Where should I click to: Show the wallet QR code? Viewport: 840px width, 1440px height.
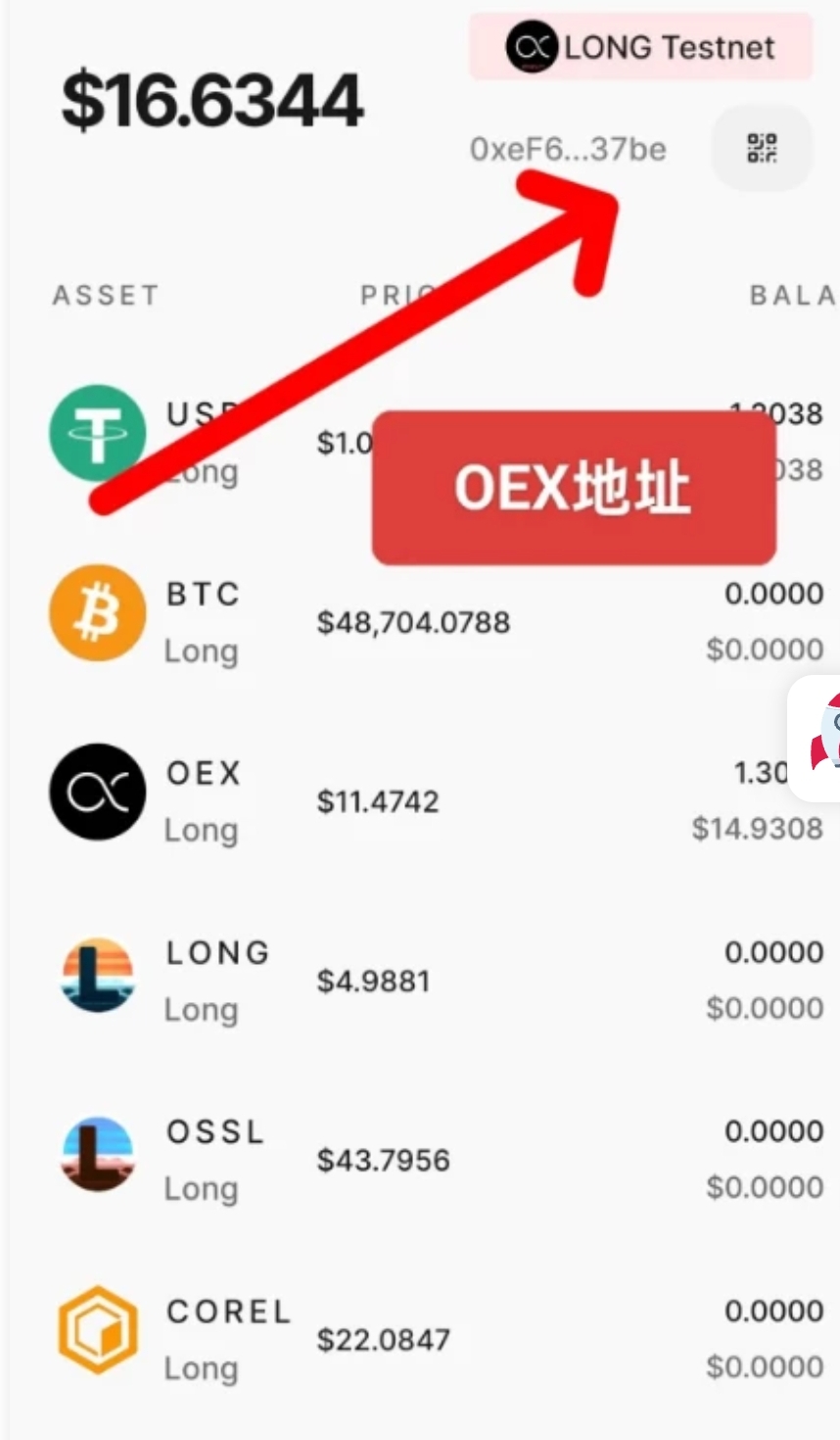point(762,149)
